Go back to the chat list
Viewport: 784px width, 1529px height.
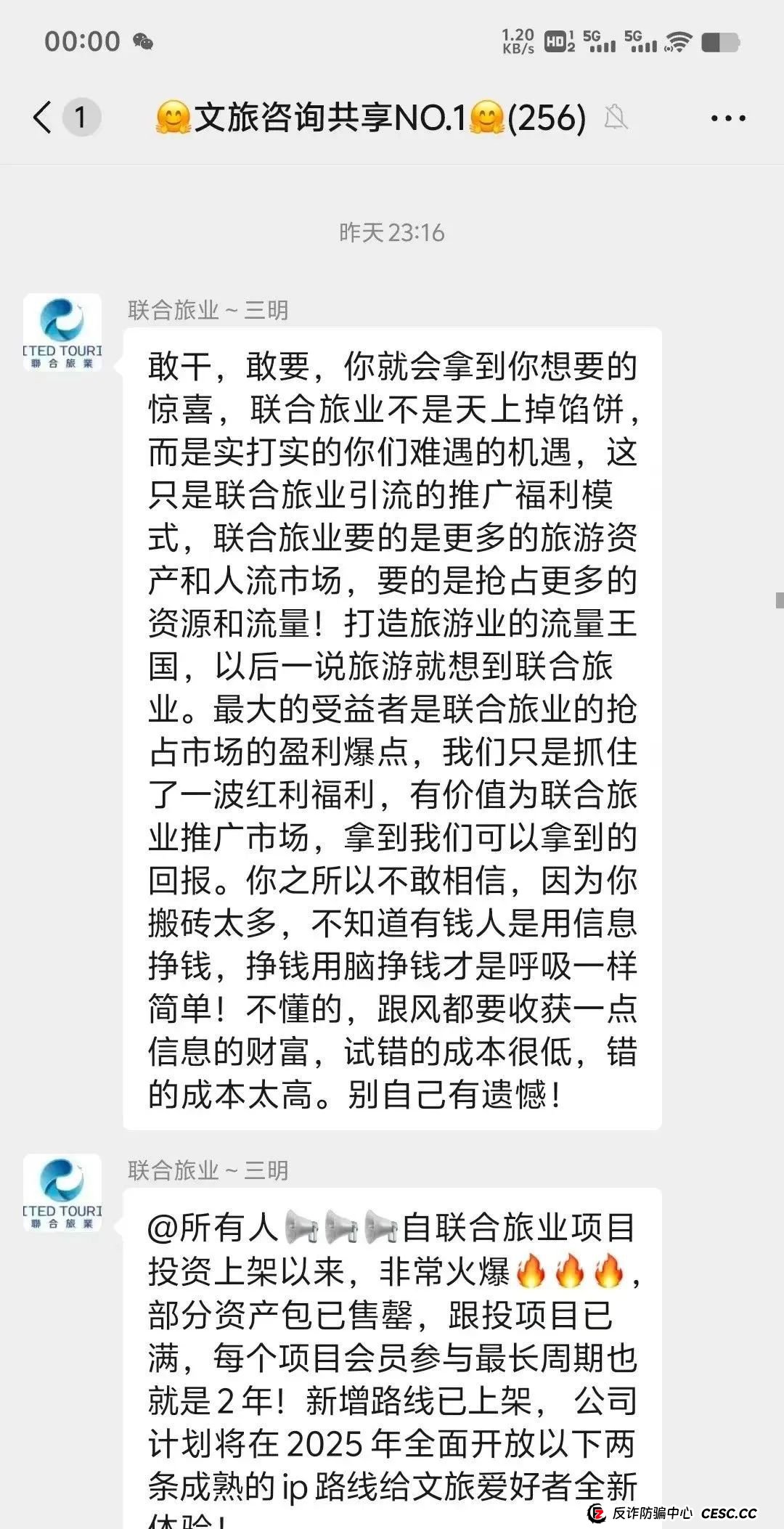[44, 118]
